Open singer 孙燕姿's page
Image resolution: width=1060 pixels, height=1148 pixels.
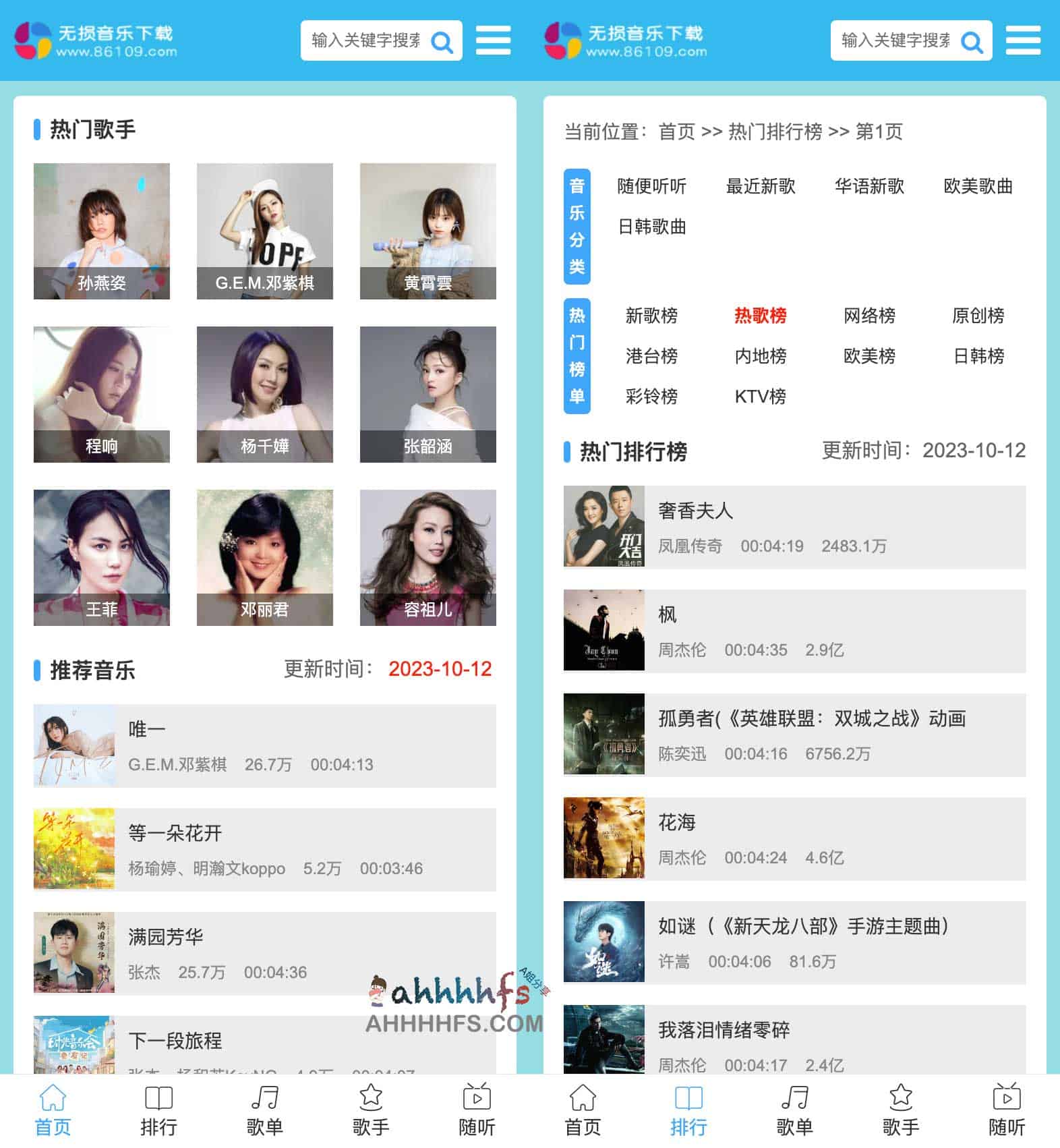pos(101,231)
